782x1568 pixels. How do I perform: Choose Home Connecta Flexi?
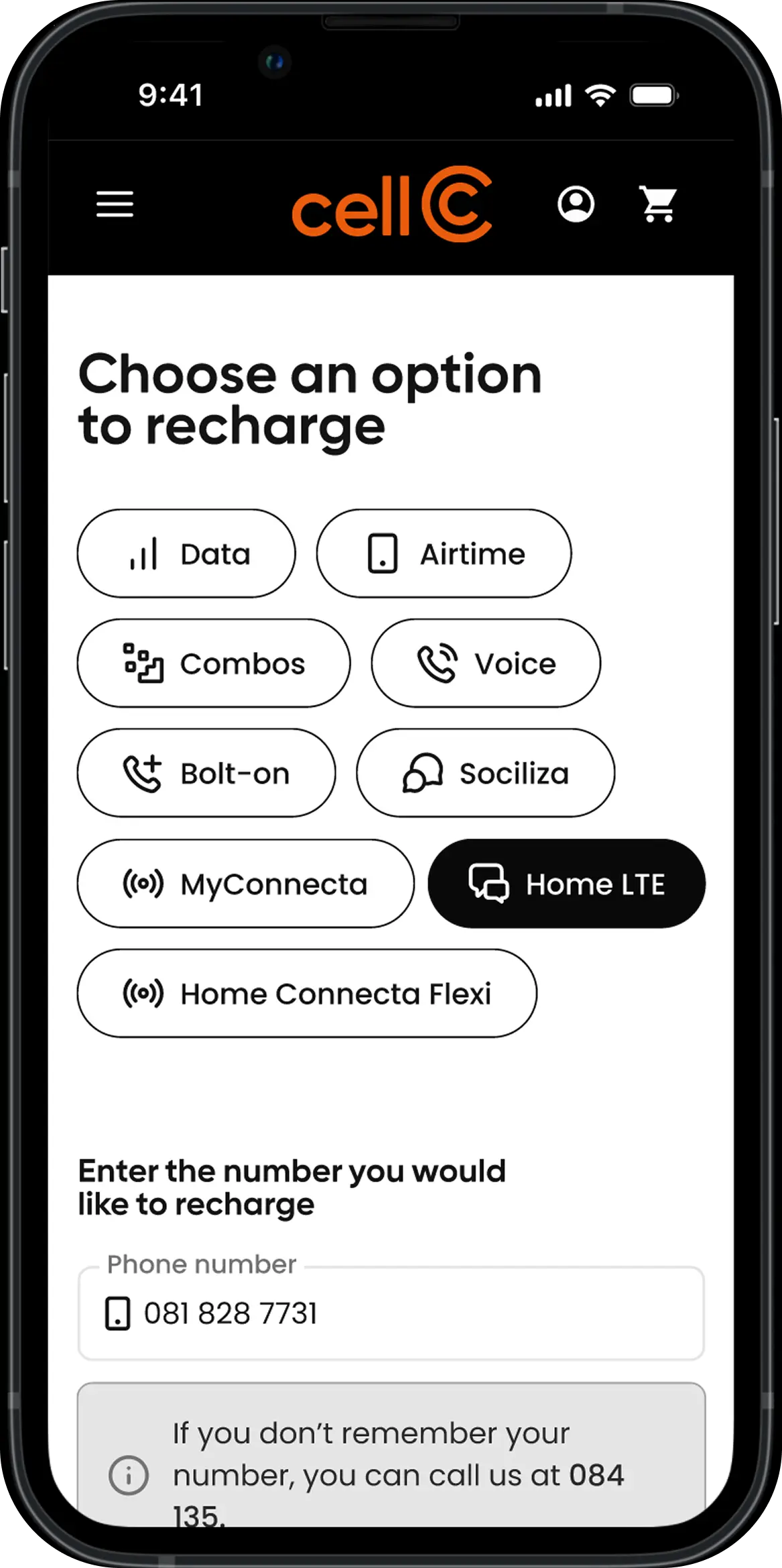tap(306, 994)
